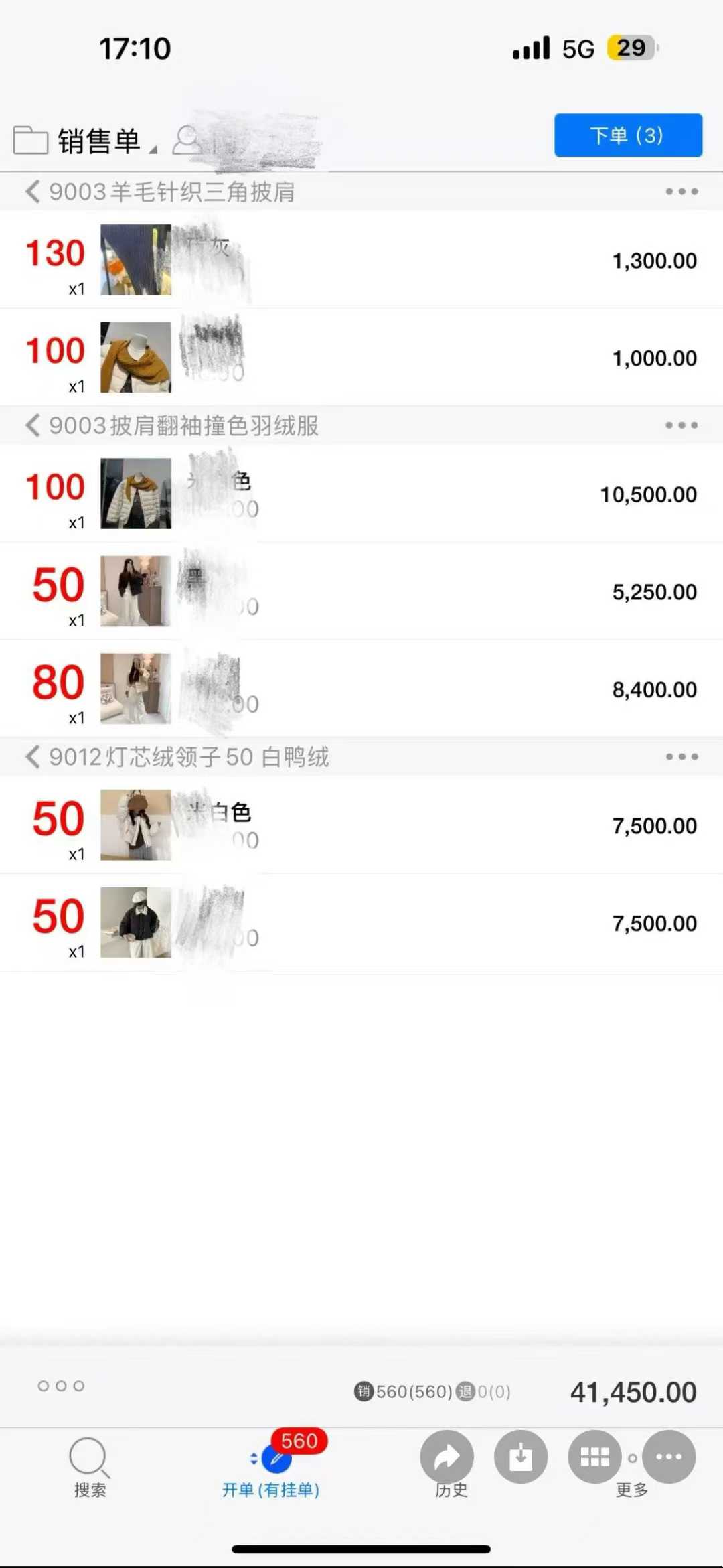Tap the download-to-tray icon in bottom bar
This screenshot has height=1568, width=723.
tap(521, 1457)
